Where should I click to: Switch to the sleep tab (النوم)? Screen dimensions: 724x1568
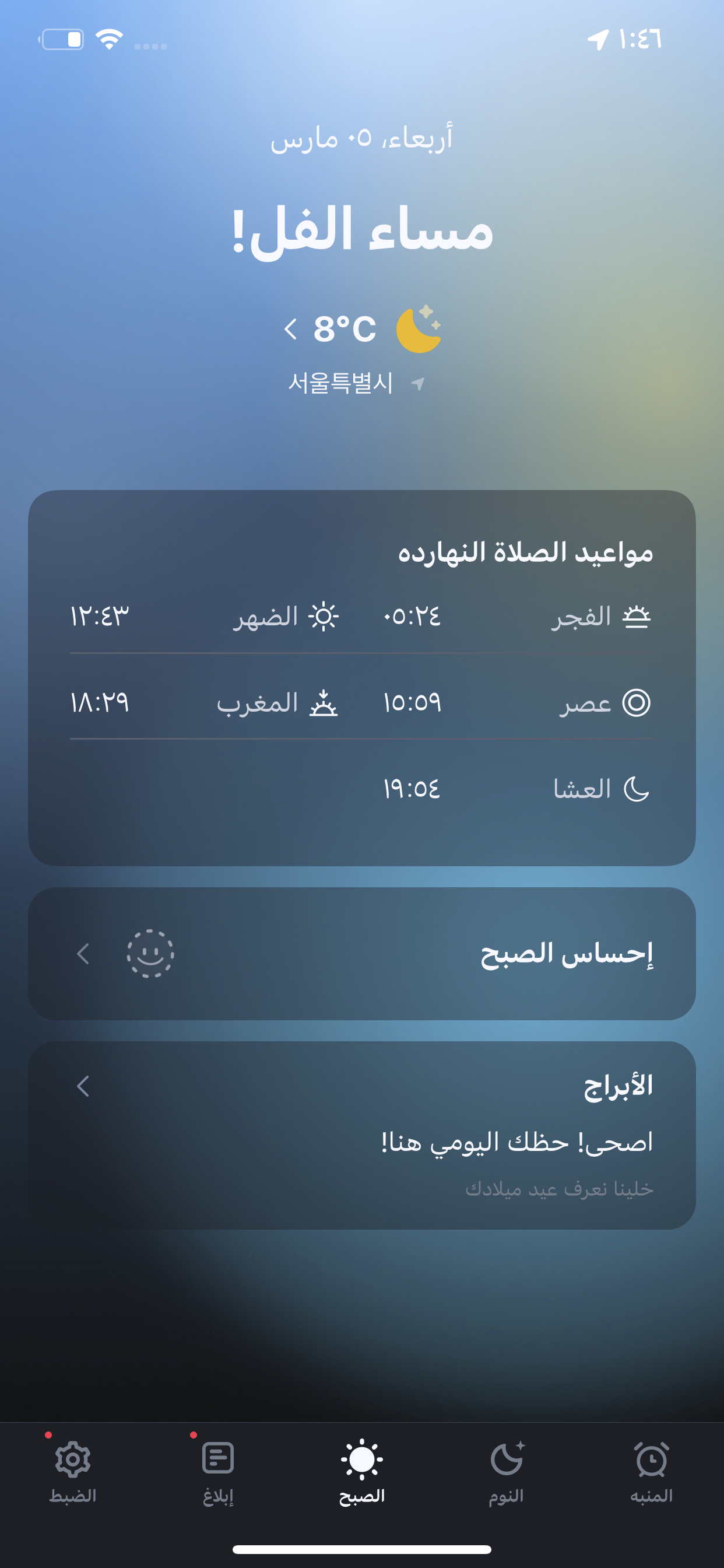(x=506, y=1471)
